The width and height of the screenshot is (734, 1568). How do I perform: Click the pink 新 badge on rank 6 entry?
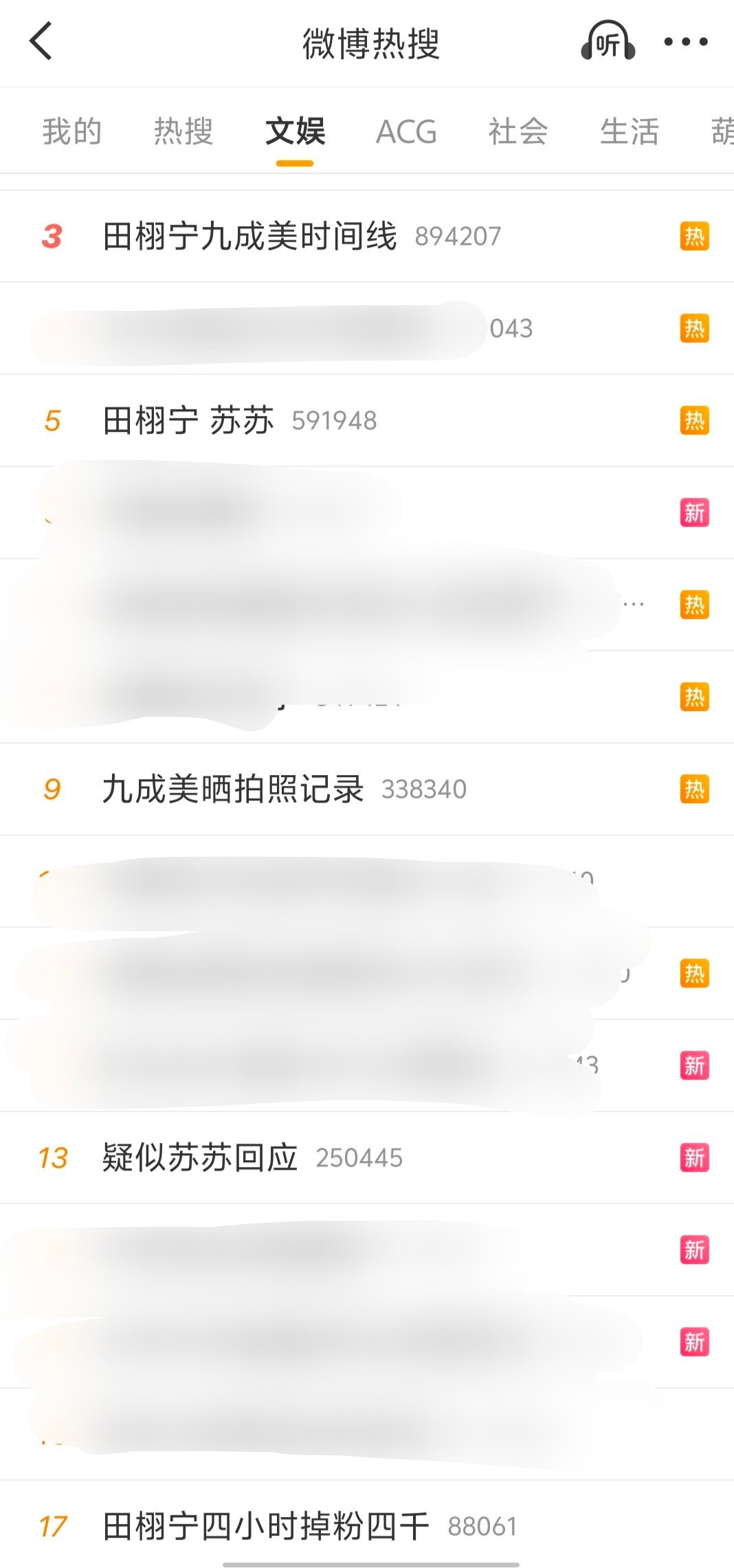(695, 512)
